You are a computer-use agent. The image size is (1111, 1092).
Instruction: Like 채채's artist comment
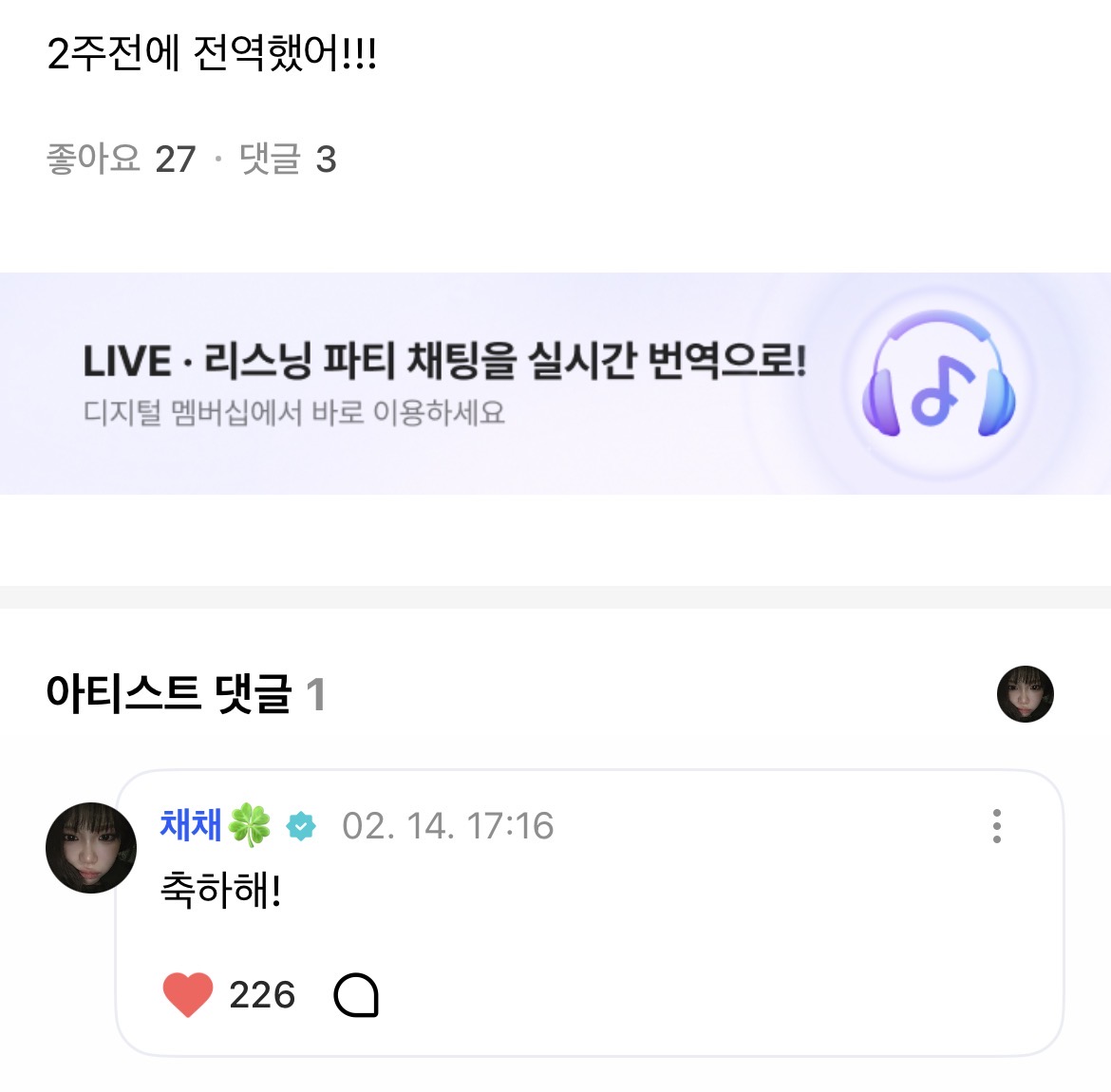[188, 995]
